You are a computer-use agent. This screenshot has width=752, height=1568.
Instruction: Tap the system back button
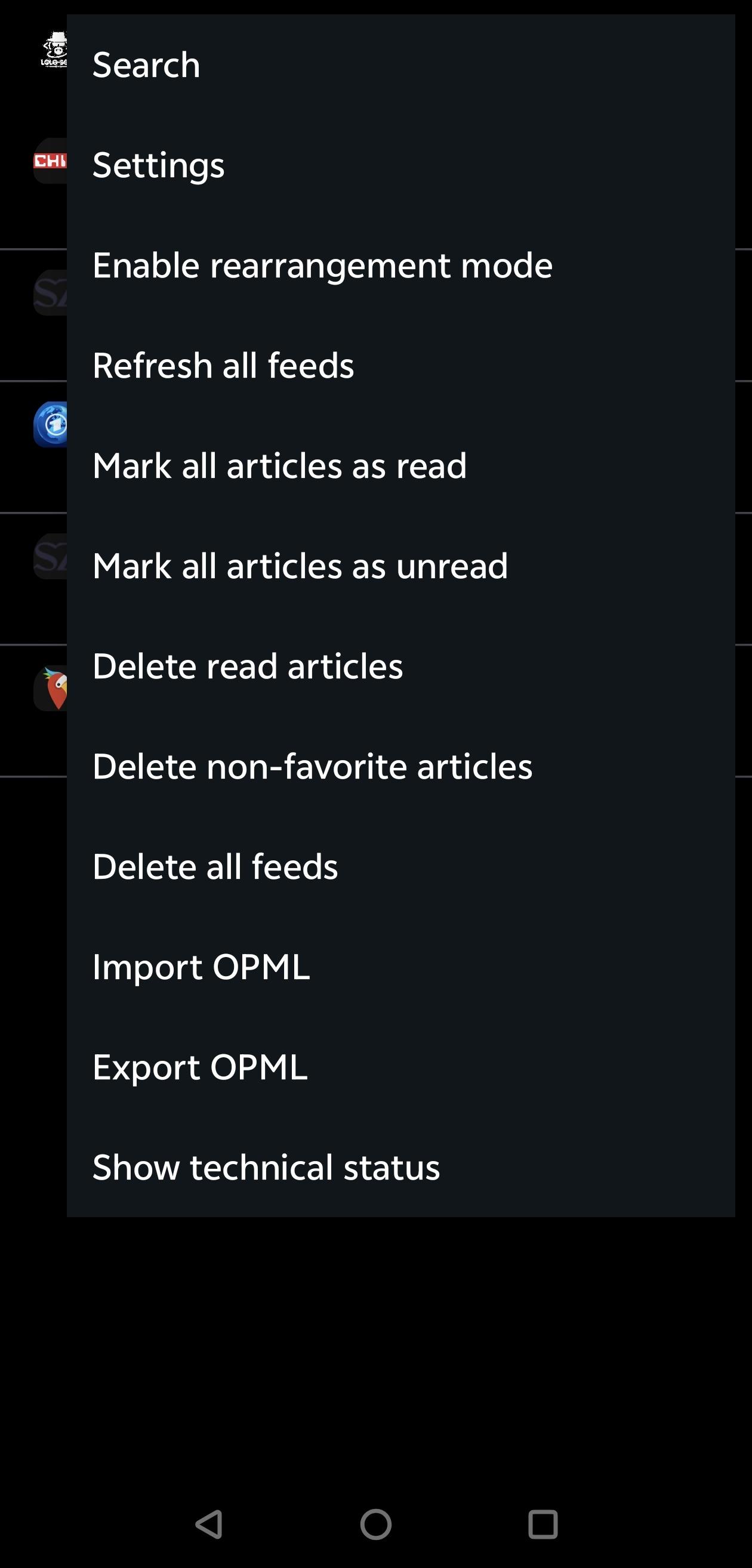click(x=209, y=1524)
